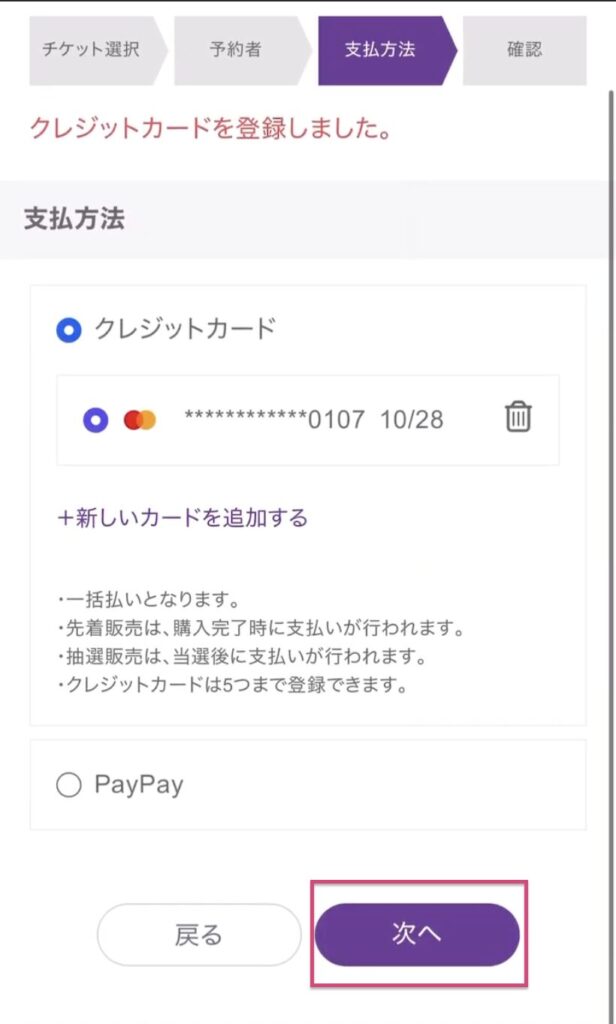Image resolution: width=616 pixels, height=1024 pixels.
Task: Jump to the 予約者 step
Action: click(236, 50)
